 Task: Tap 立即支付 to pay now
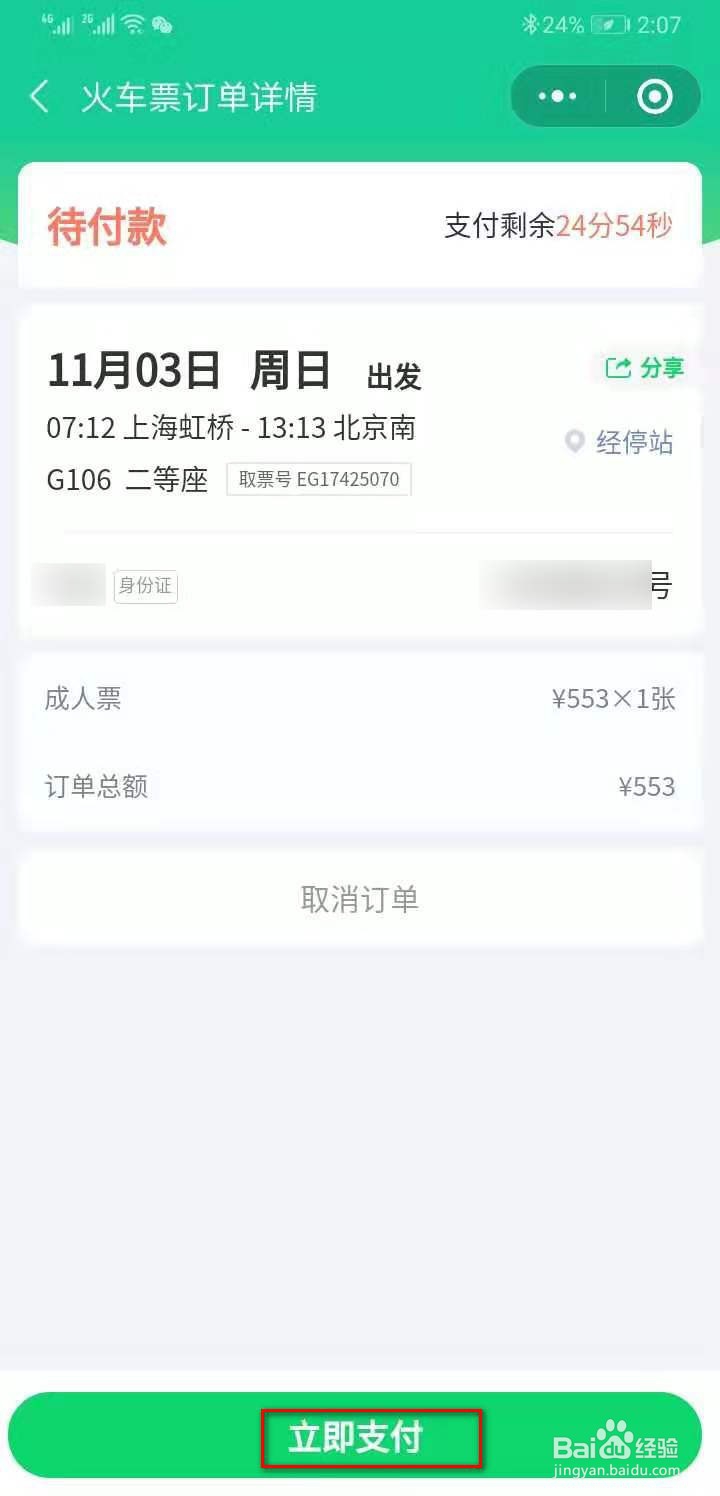coord(371,1437)
